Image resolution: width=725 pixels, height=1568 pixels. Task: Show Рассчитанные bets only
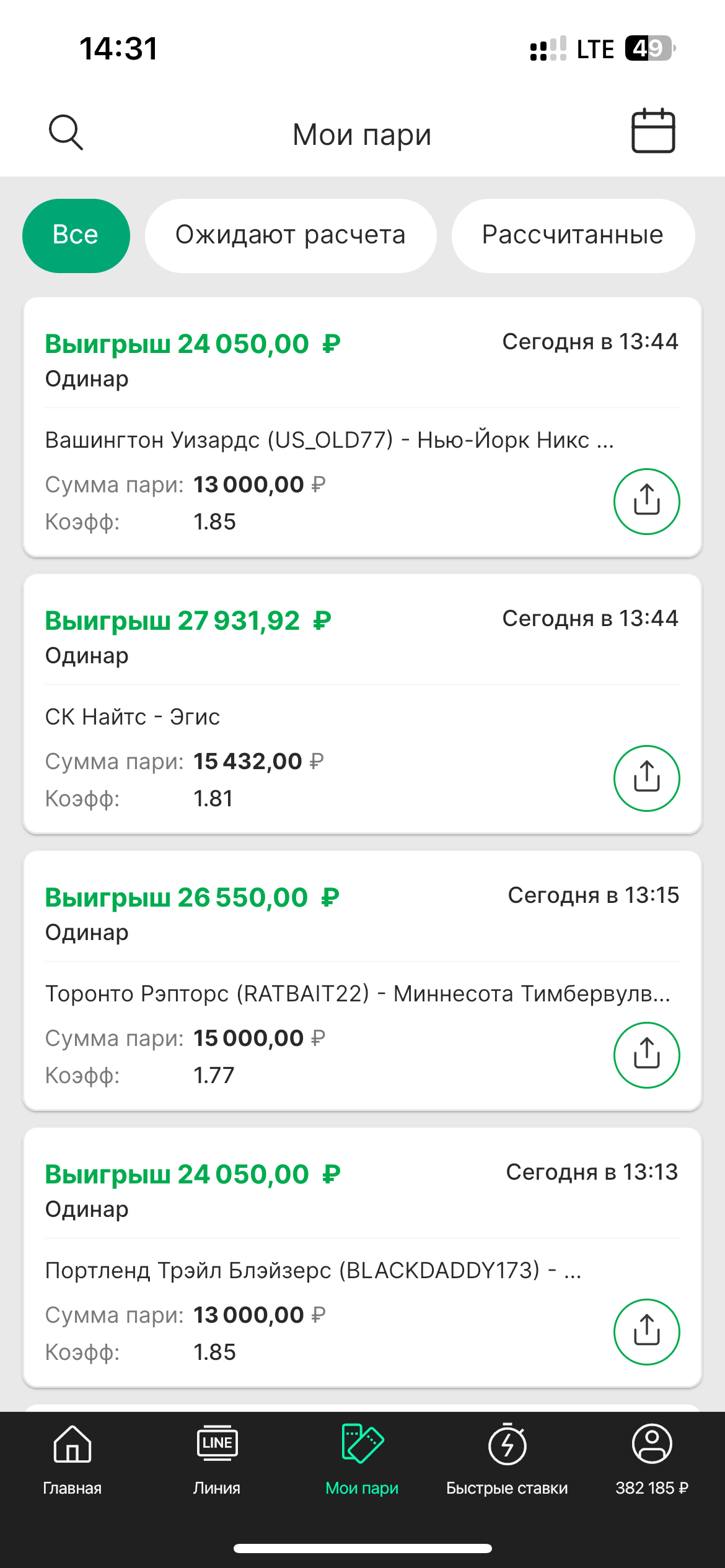tap(573, 235)
